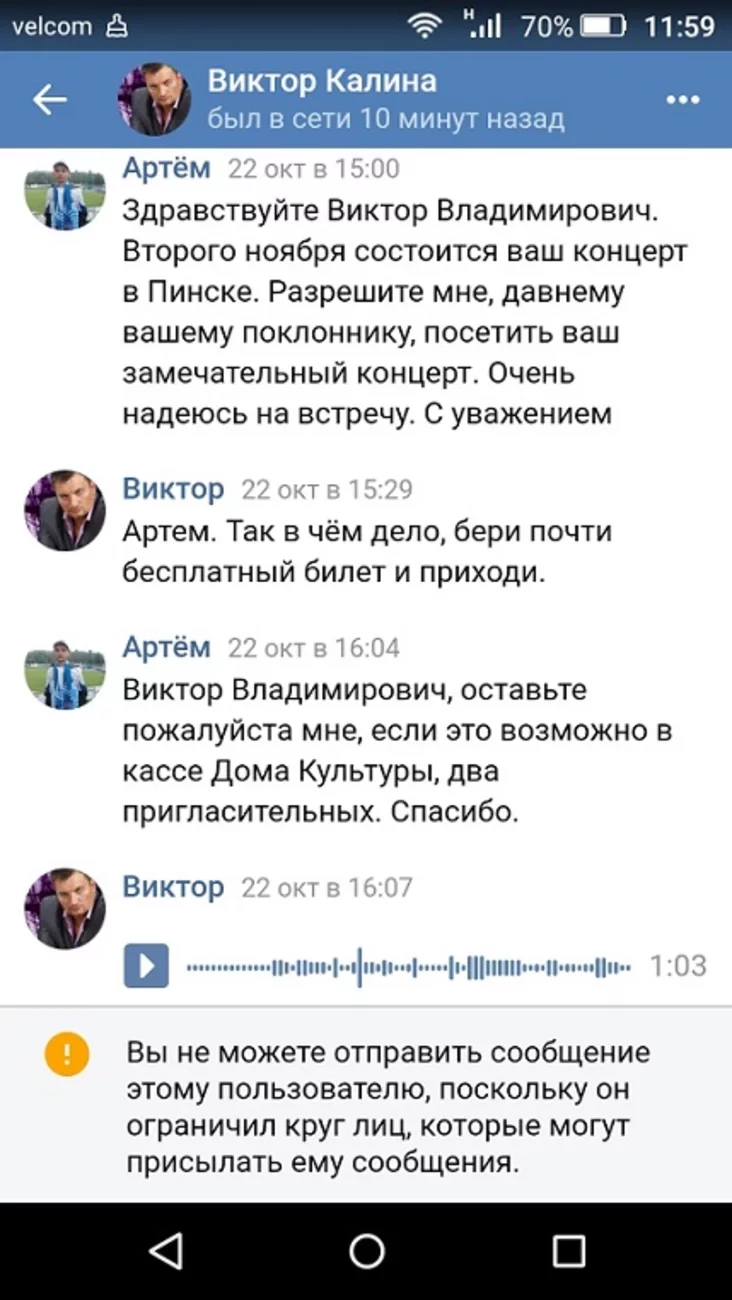Tap the system home button

[x=366, y=1250]
